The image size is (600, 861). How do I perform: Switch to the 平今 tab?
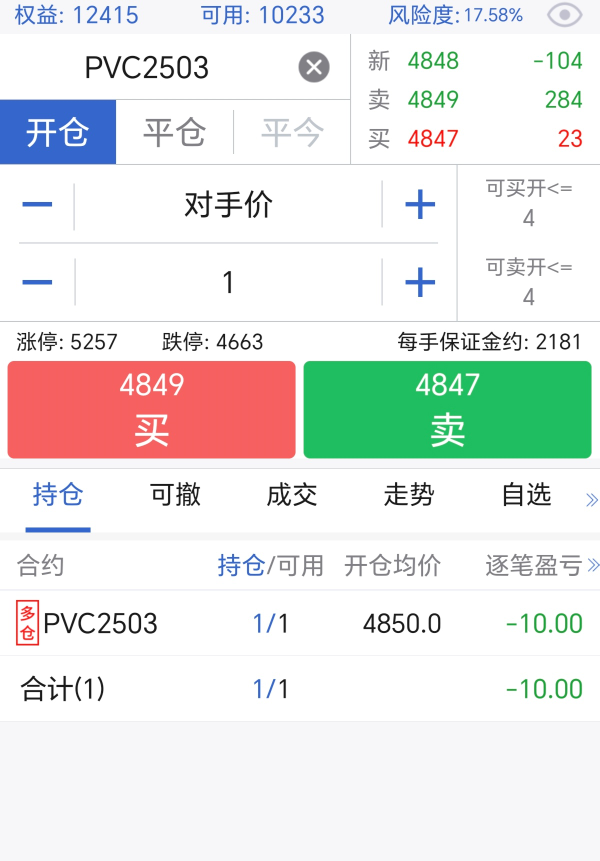point(292,132)
